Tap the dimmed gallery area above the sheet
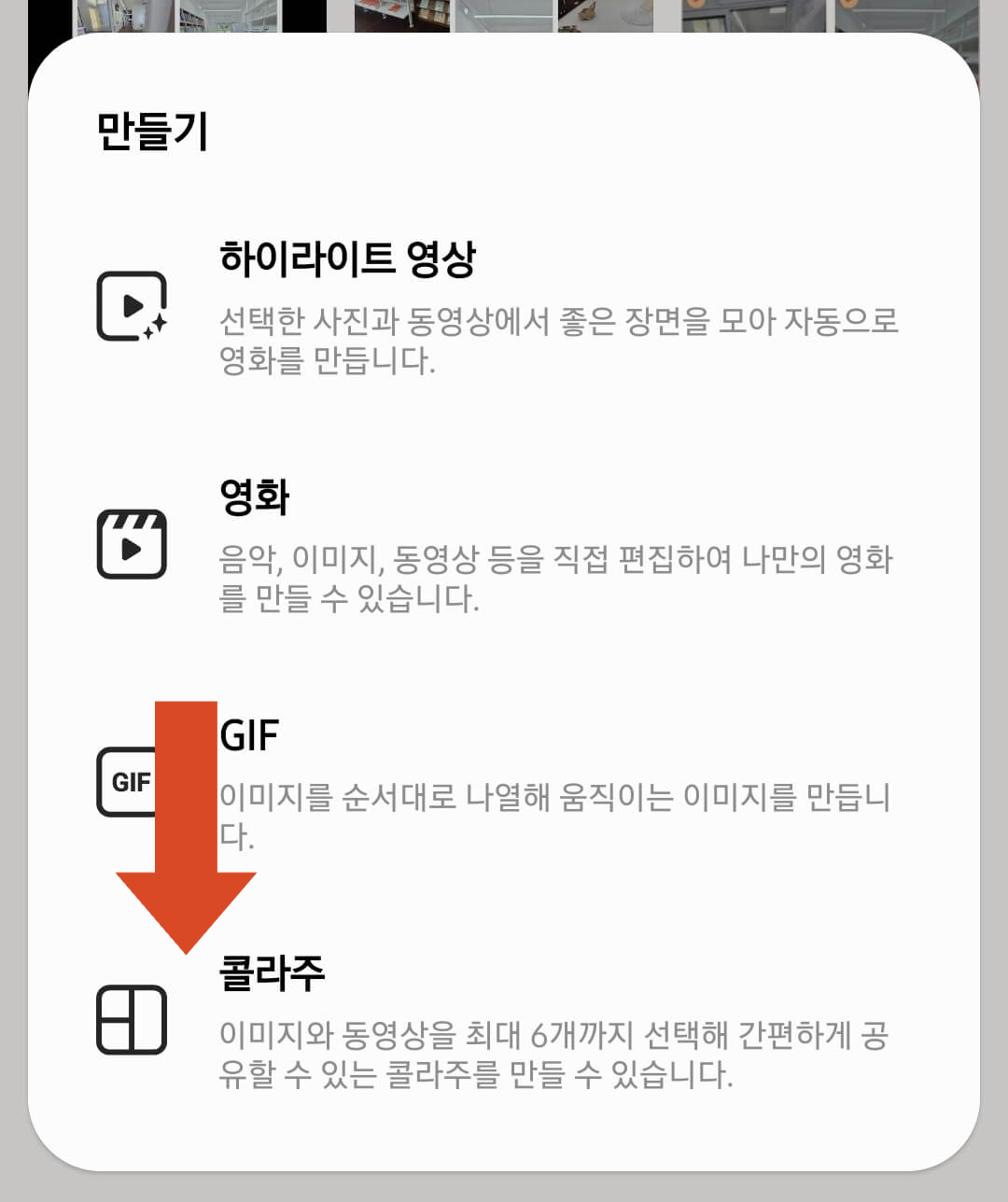The width and height of the screenshot is (1008, 1202). (504, 14)
